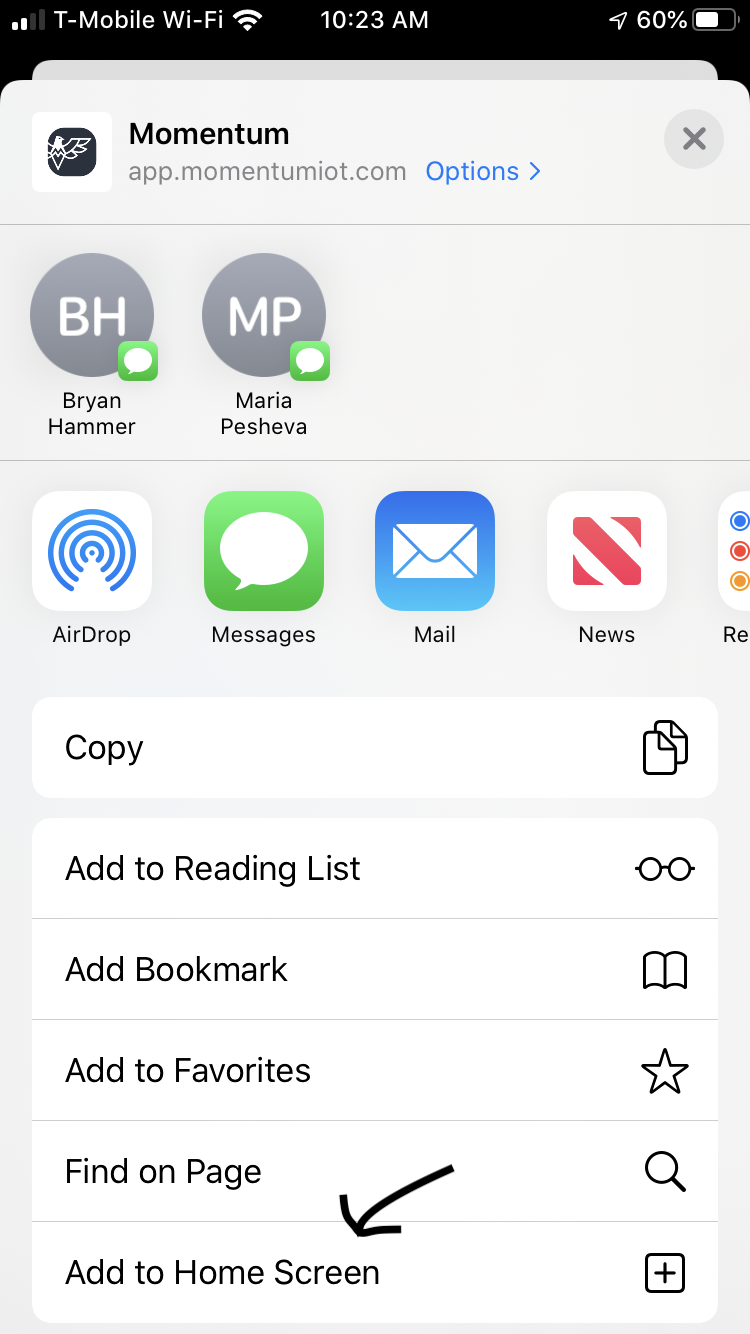Add Momentum to Home Screen

tap(375, 1272)
